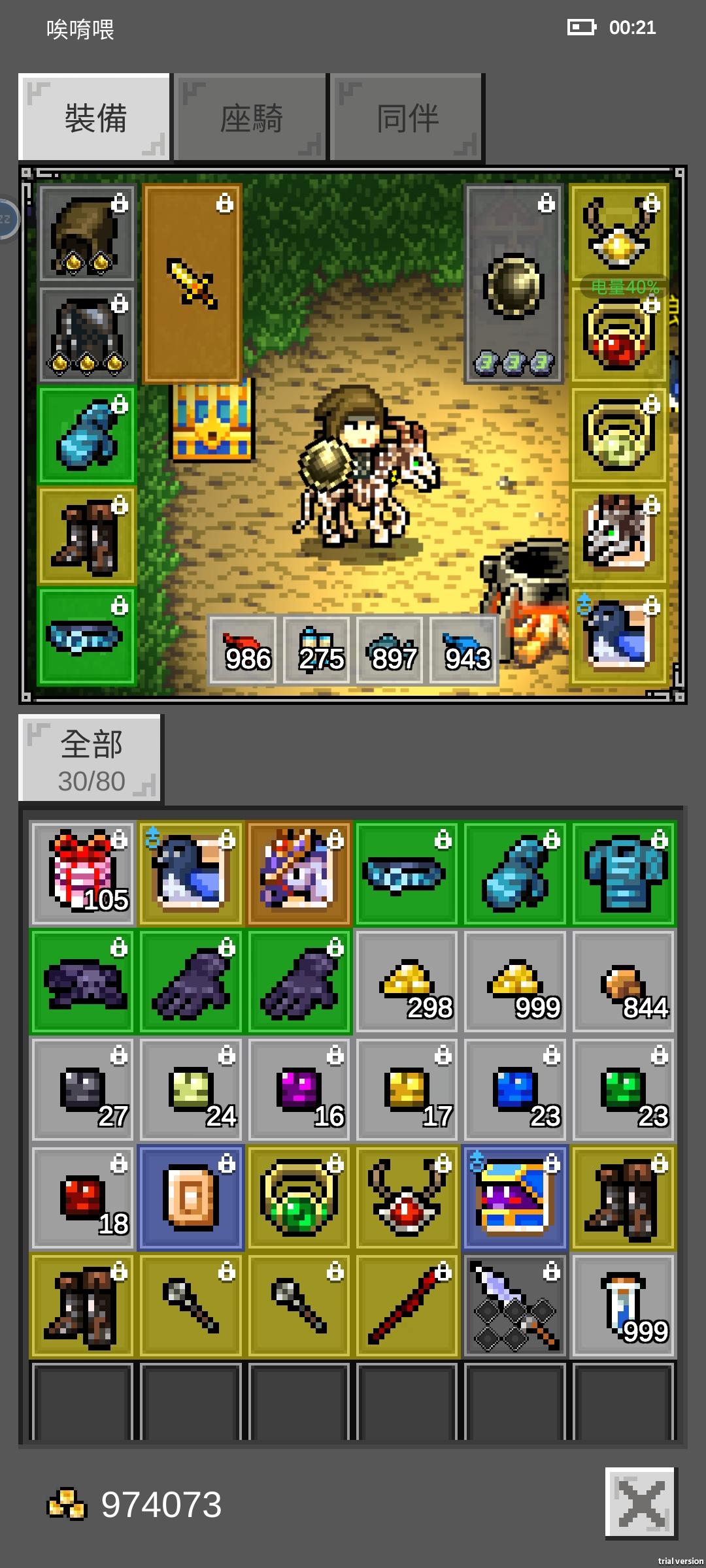Select the blue treasure chest inventory item

point(514,1199)
